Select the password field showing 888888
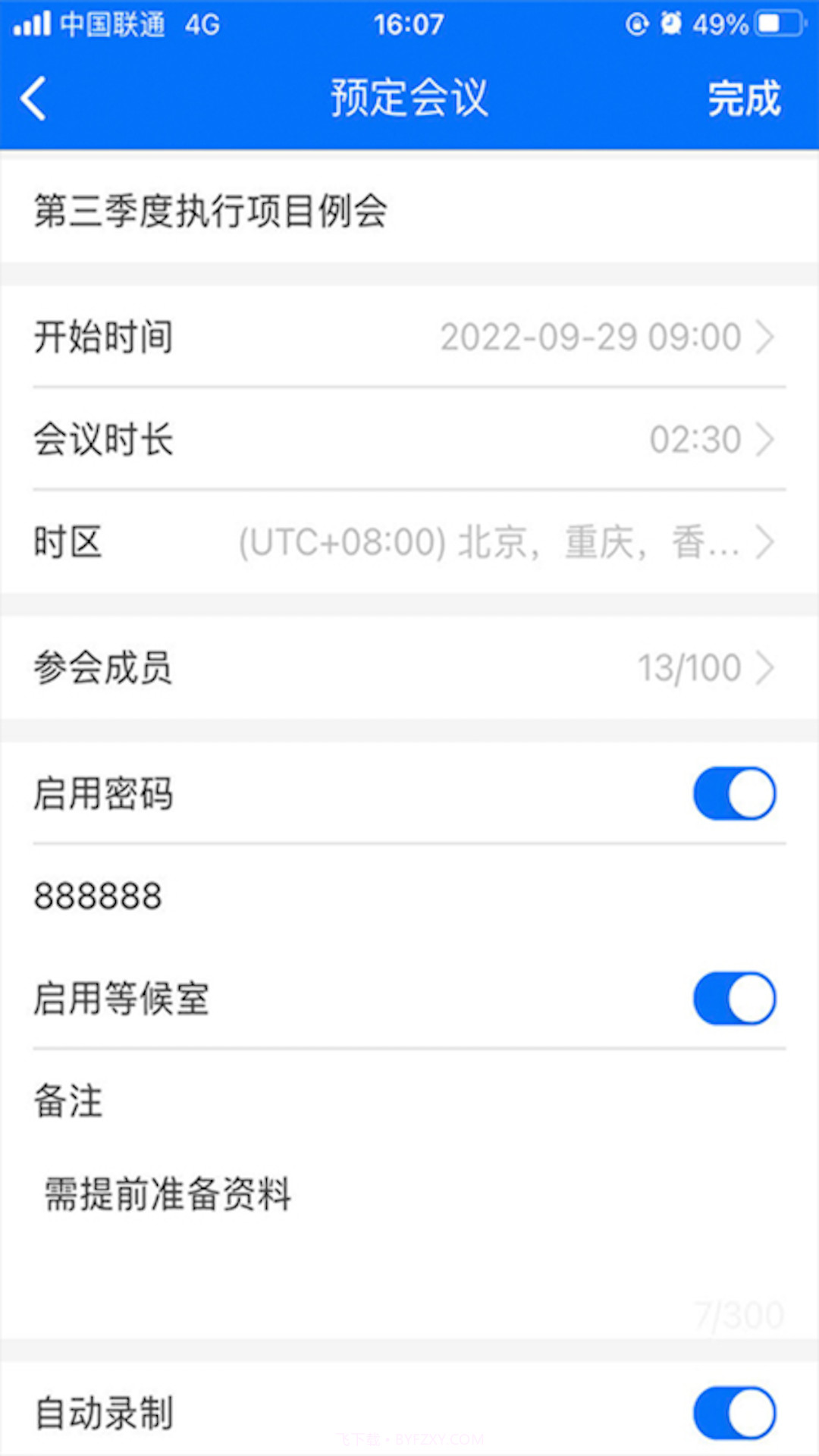Viewport: 819px width, 1456px height. pyautogui.click(x=97, y=896)
